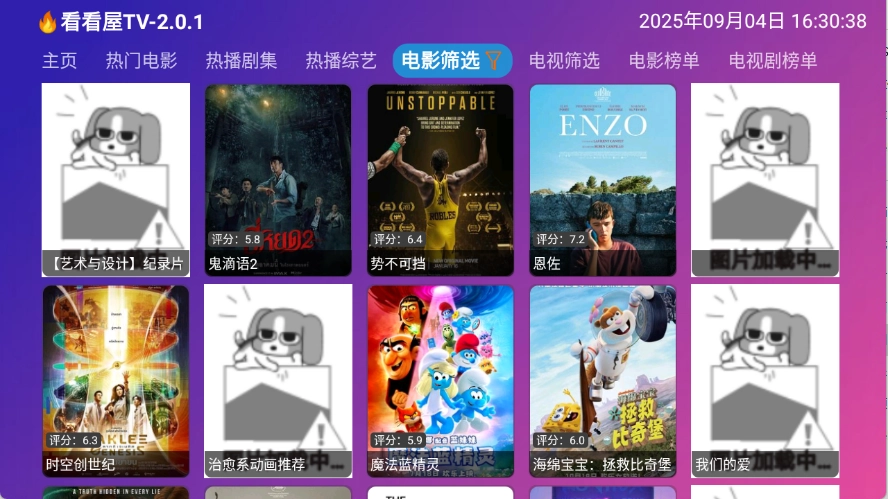Tap the 恩佐 movie card
Image resolution: width=888 pixels, height=499 pixels.
tap(603, 180)
